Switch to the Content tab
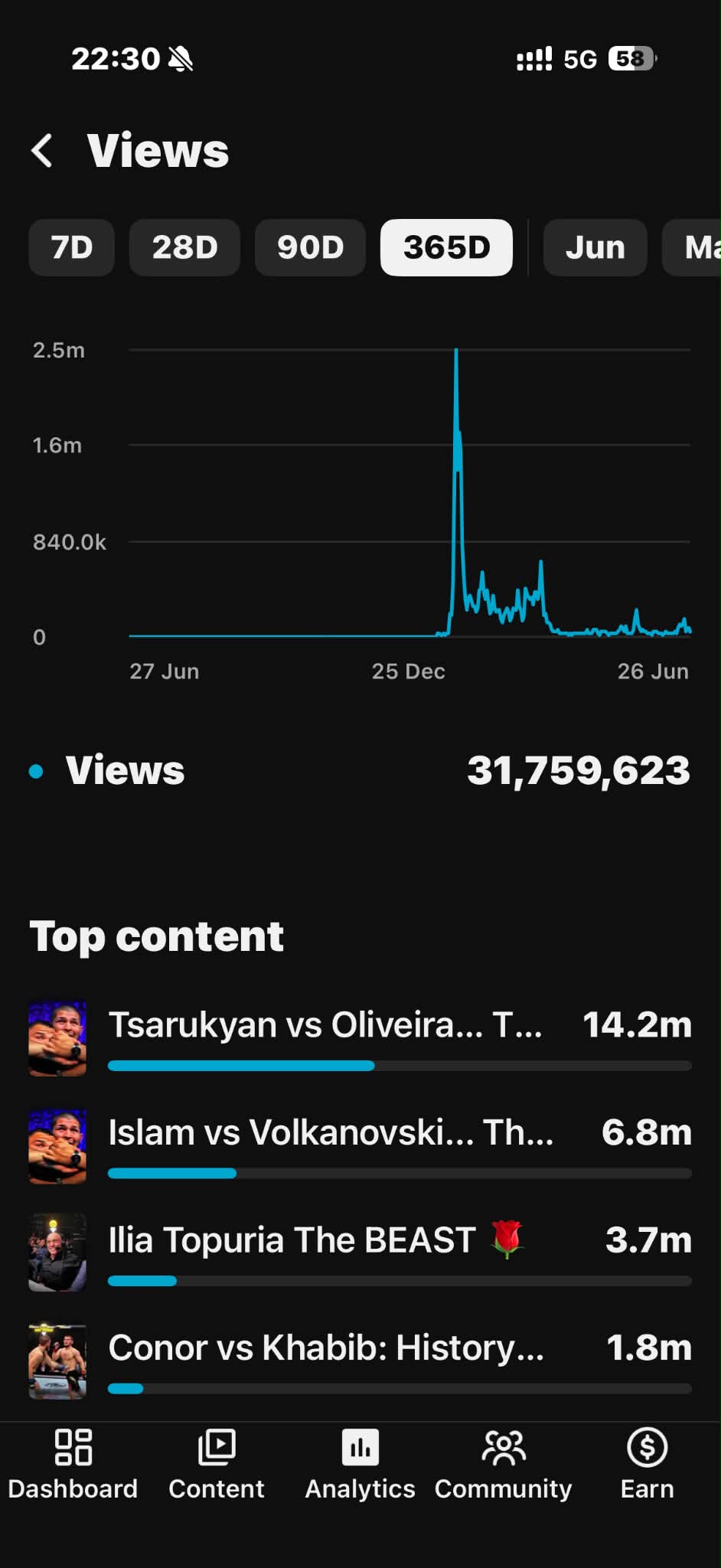 pyautogui.click(x=217, y=1465)
